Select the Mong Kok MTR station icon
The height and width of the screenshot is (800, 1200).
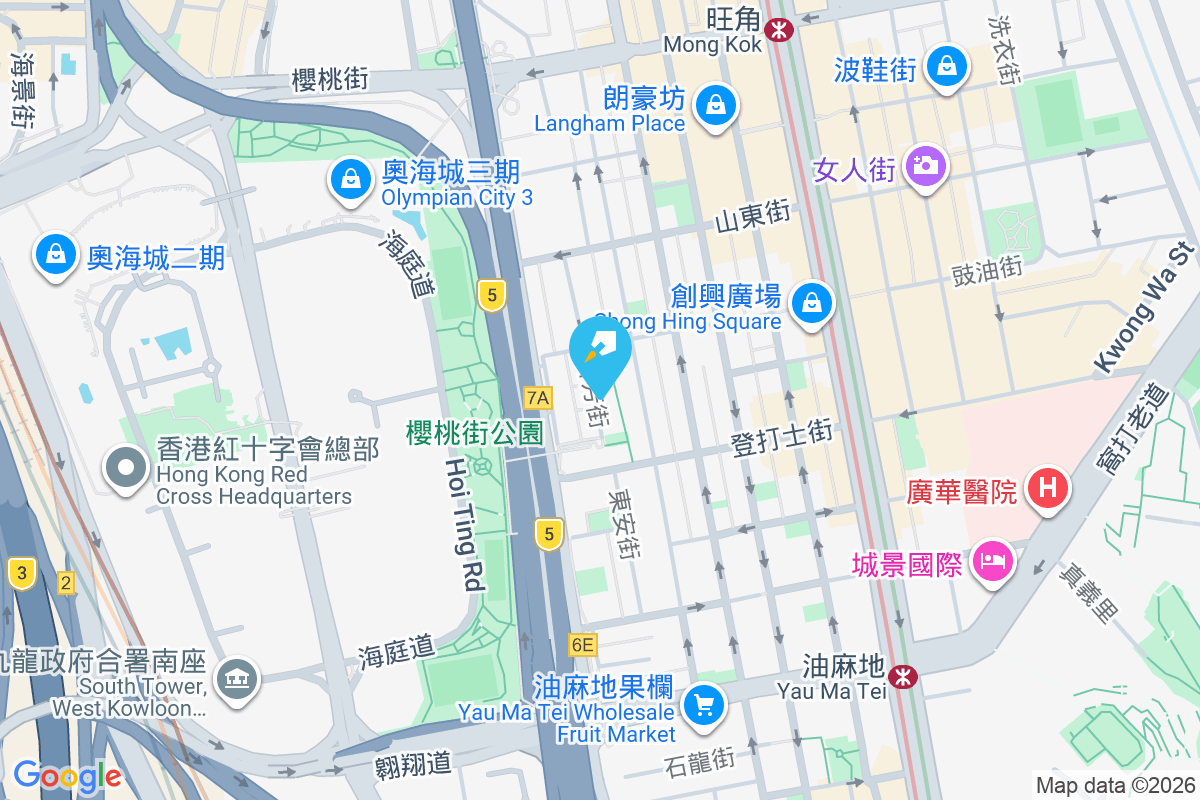tap(779, 30)
